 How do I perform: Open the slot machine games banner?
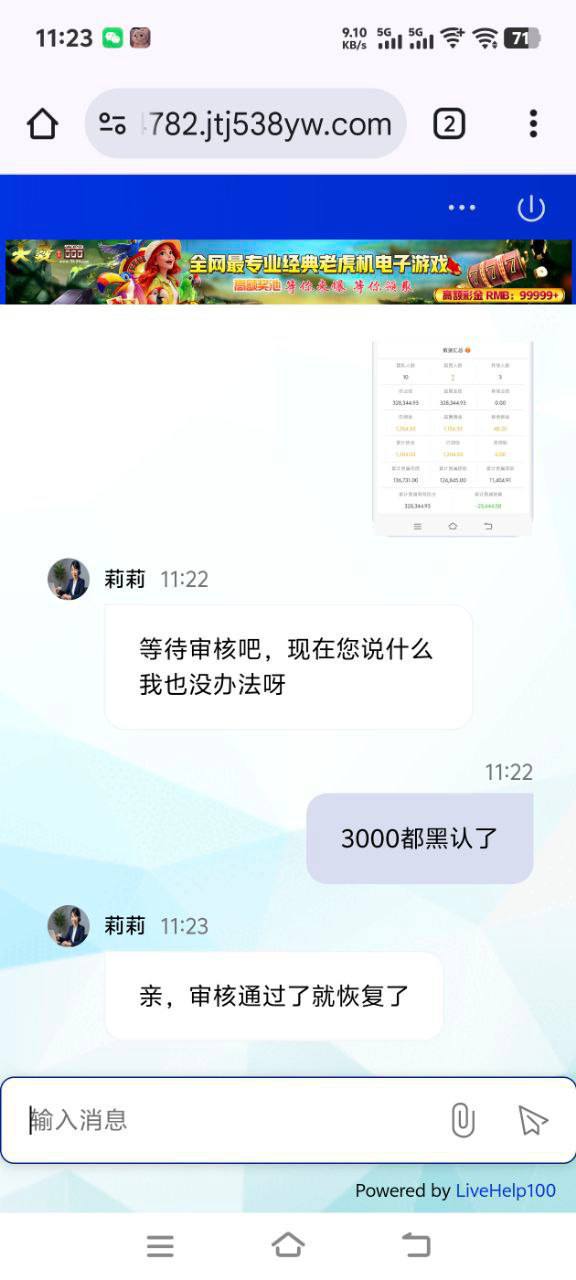click(288, 271)
